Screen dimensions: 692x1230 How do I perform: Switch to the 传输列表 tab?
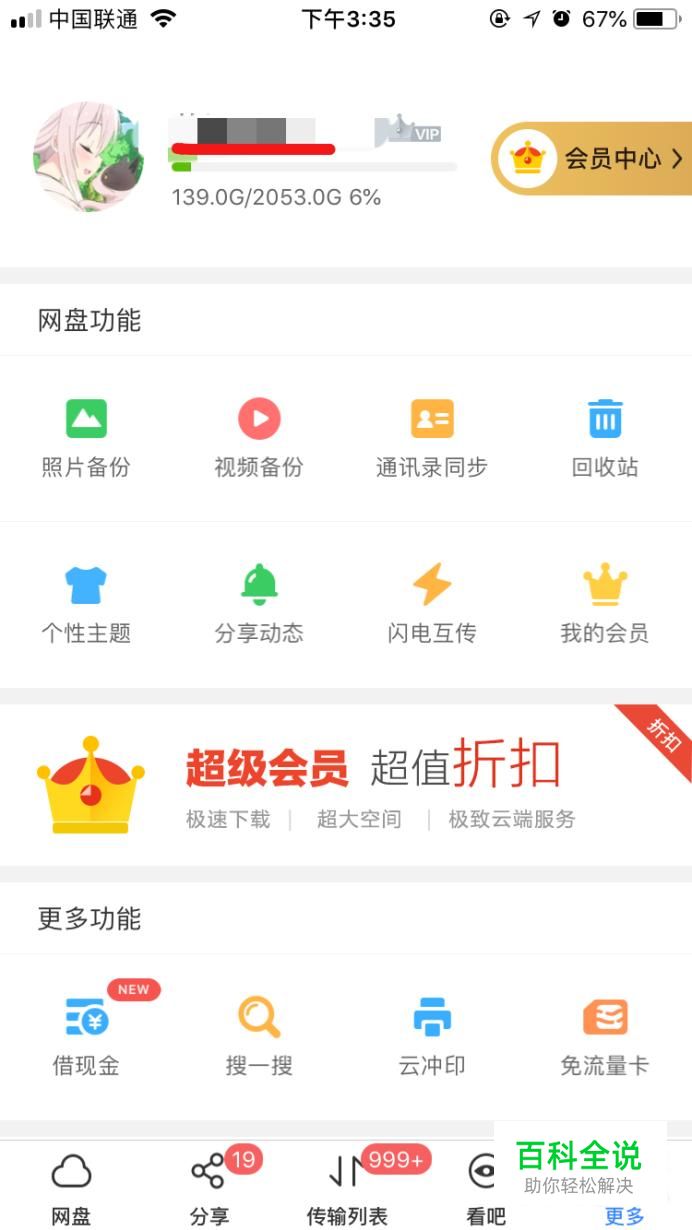tap(347, 1190)
